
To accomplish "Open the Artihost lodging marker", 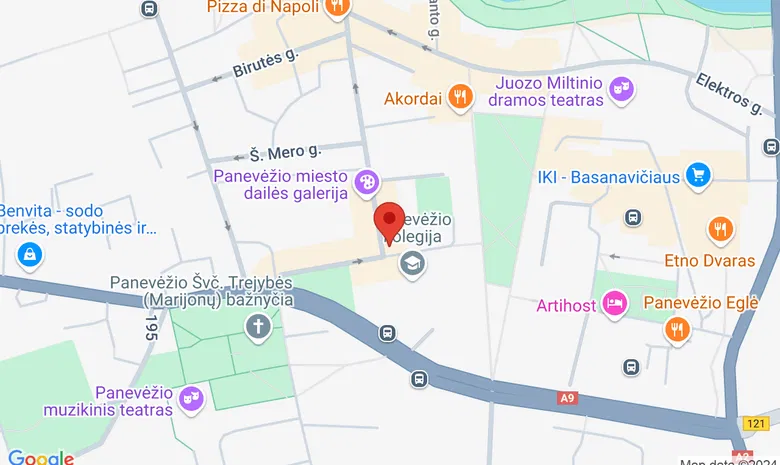I will pos(614,304).
